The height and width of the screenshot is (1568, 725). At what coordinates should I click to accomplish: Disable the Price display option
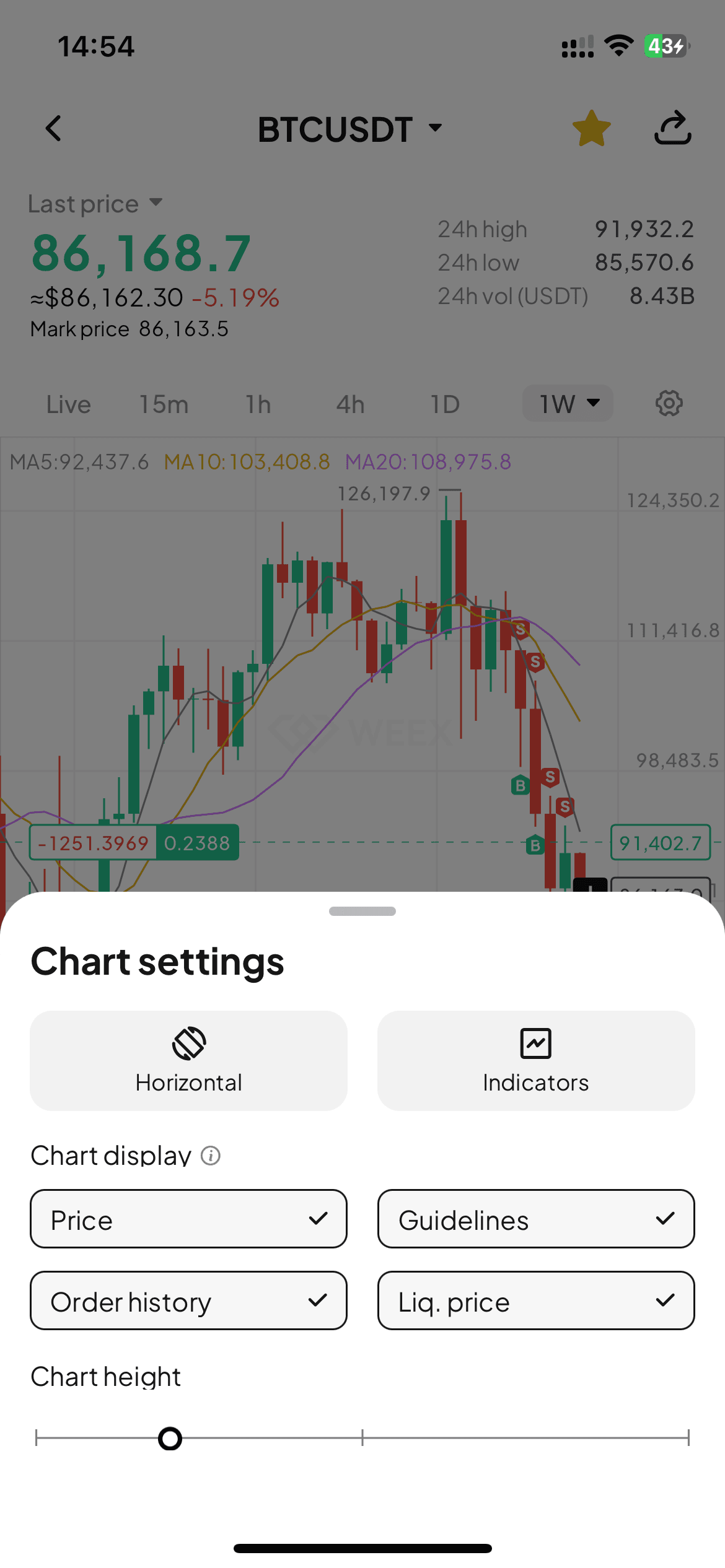[x=188, y=1219]
